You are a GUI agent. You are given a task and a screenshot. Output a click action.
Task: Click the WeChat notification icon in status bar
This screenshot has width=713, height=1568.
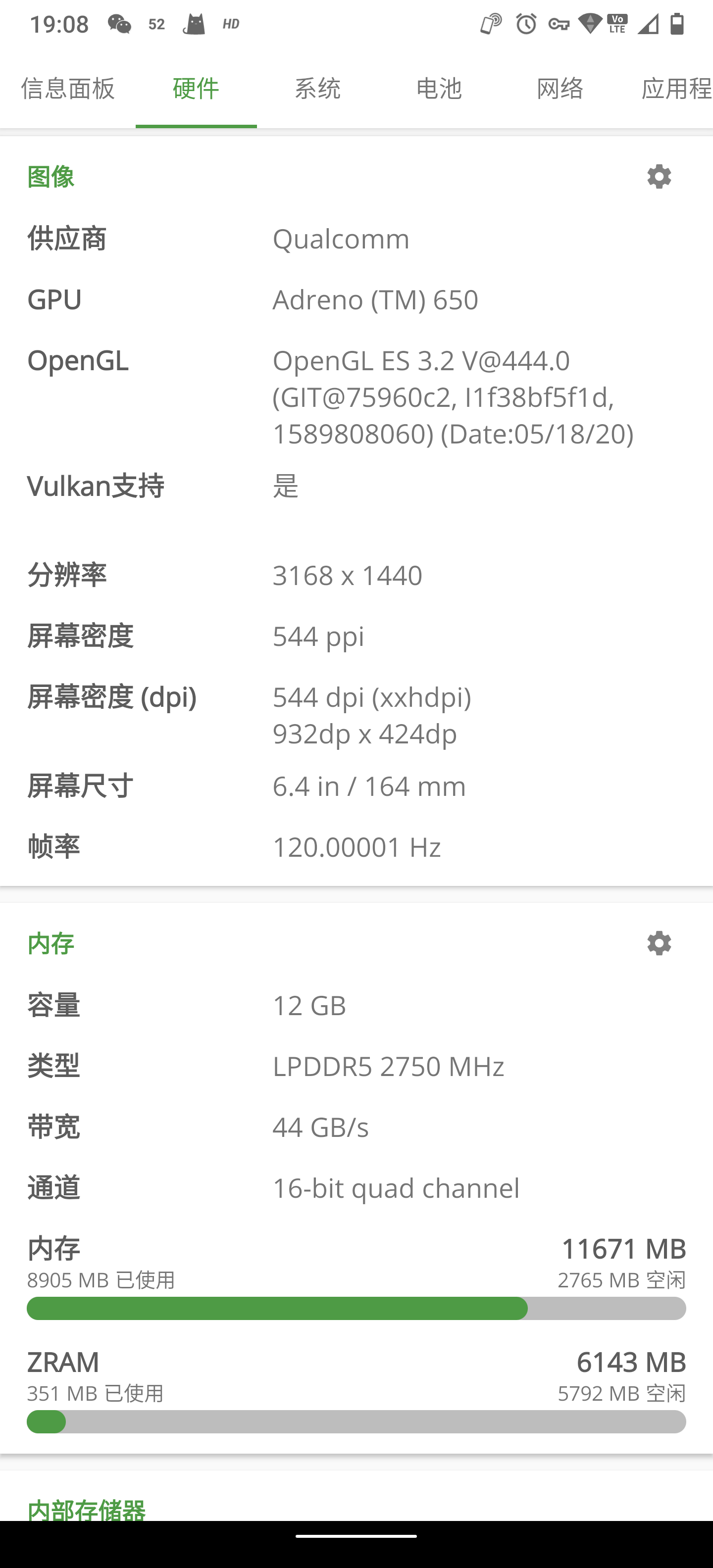click(x=120, y=23)
